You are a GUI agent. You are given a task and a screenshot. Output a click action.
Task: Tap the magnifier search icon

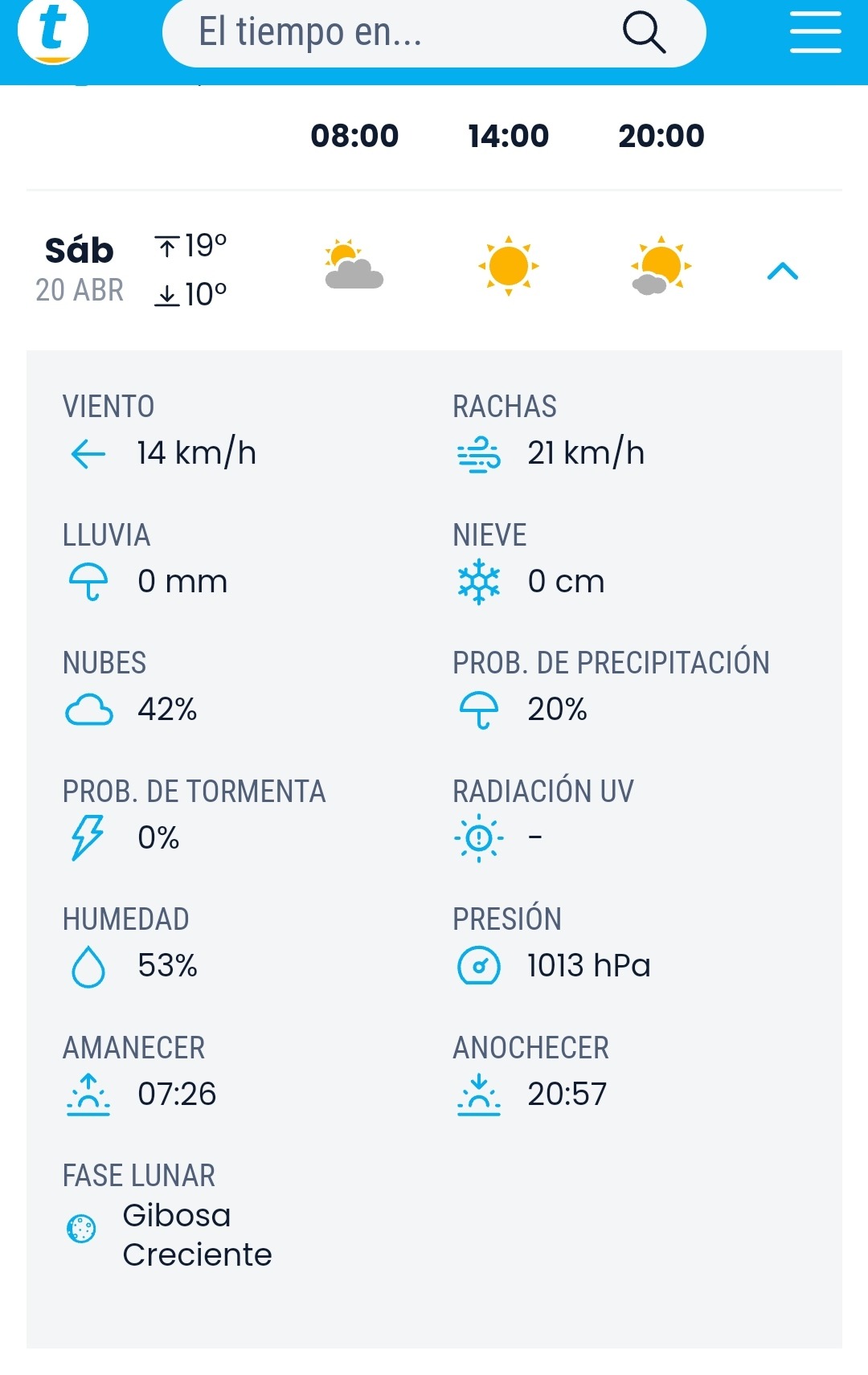point(644,33)
